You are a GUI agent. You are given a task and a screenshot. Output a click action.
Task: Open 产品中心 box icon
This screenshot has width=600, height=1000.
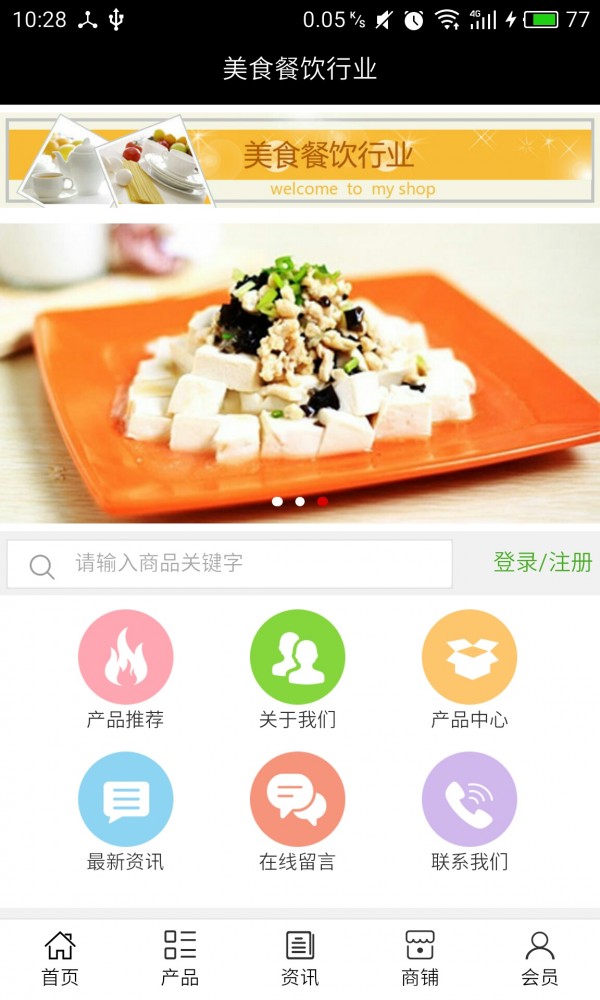[x=469, y=658]
